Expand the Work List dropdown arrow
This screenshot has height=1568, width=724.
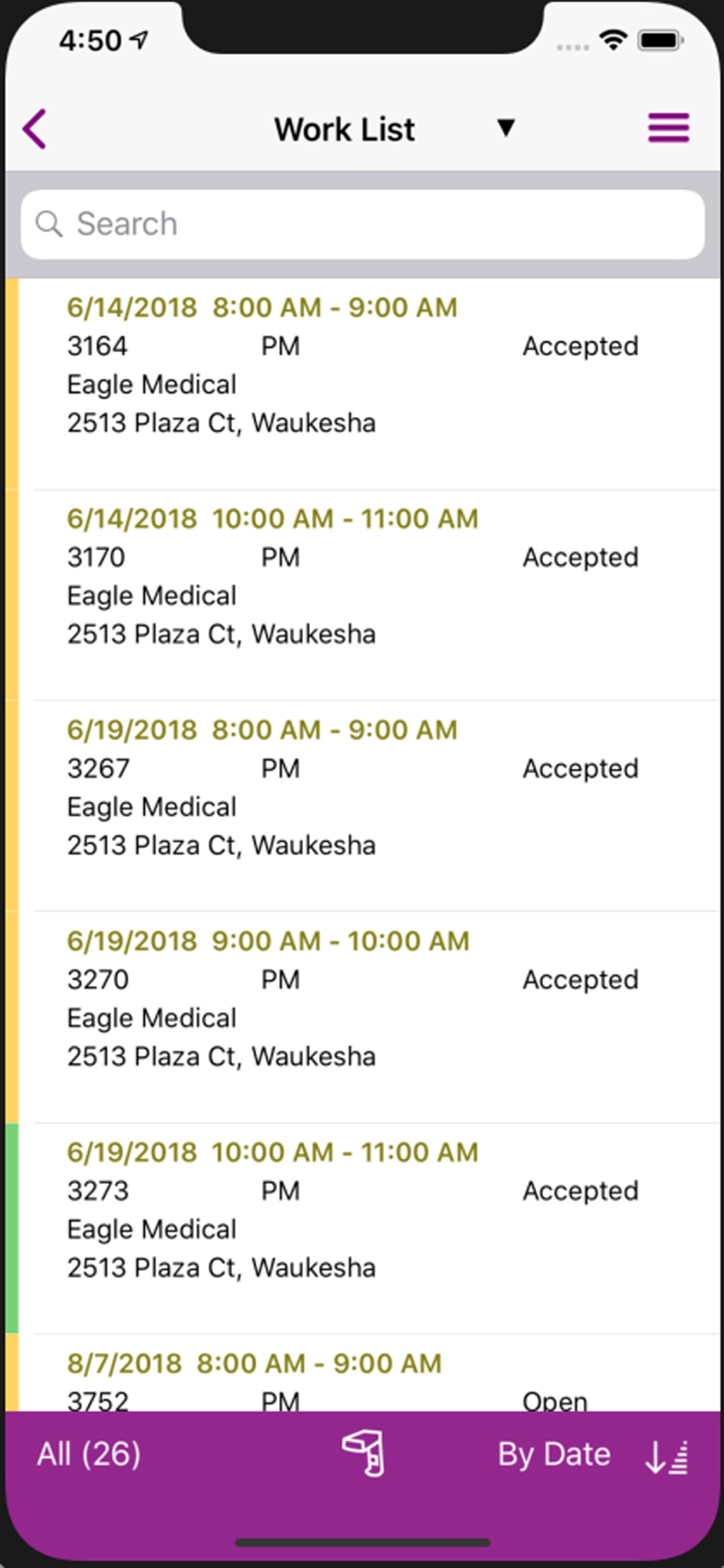(506, 127)
